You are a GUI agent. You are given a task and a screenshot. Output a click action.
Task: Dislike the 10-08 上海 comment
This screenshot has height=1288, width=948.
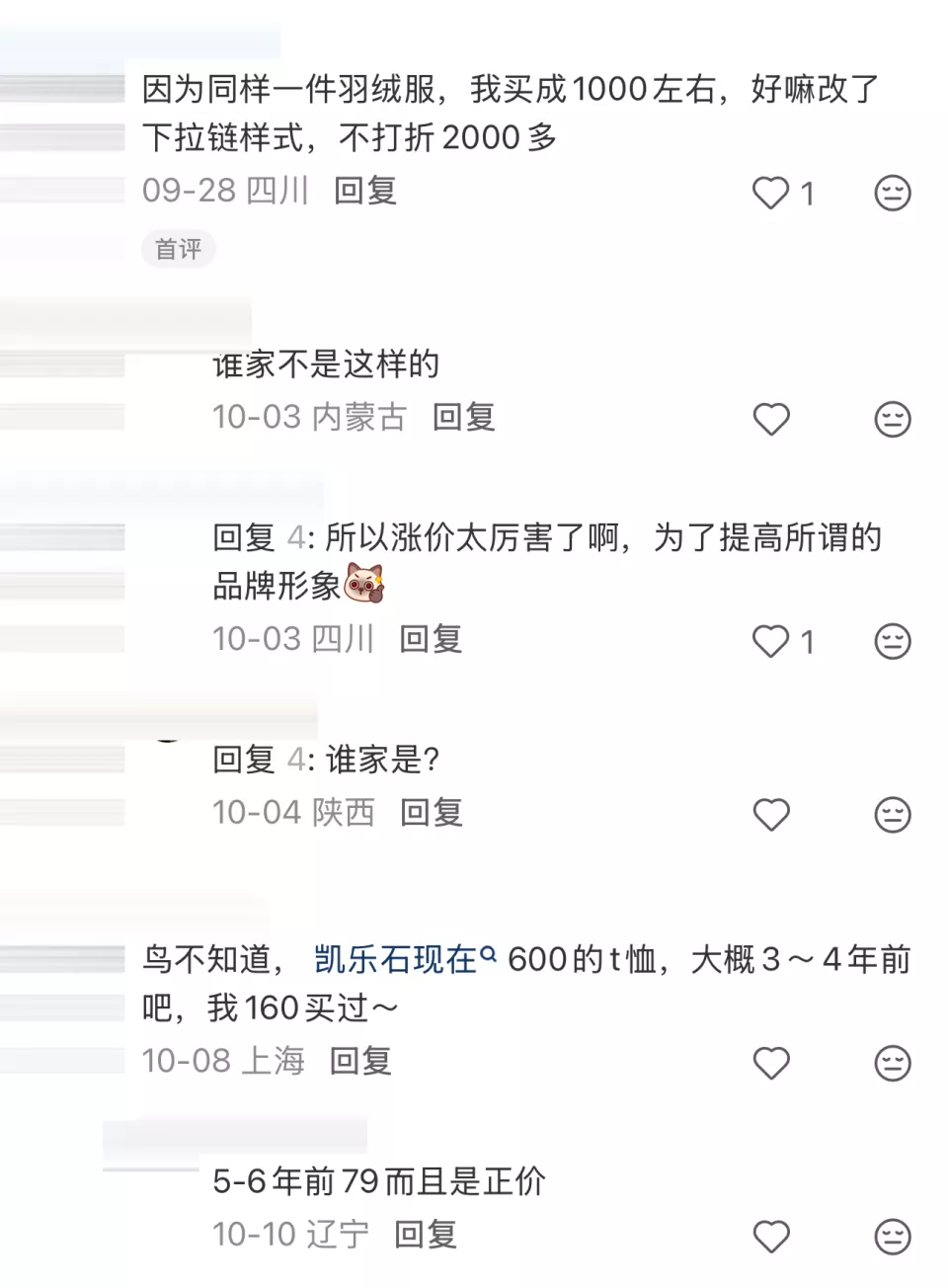click(893, 1063)
